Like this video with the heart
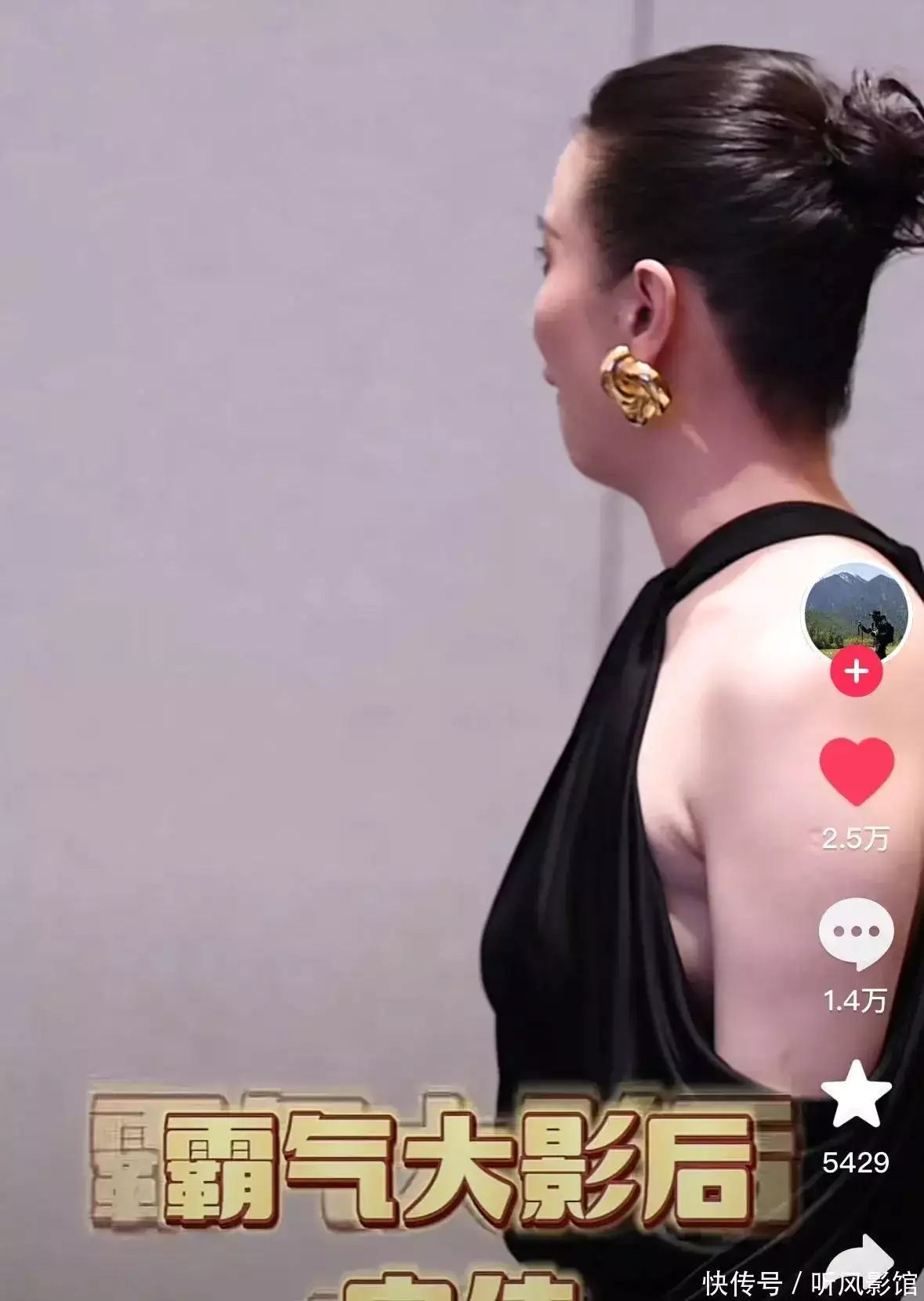The height and width of the screenshot is (1301, 924). pos(856,772)
